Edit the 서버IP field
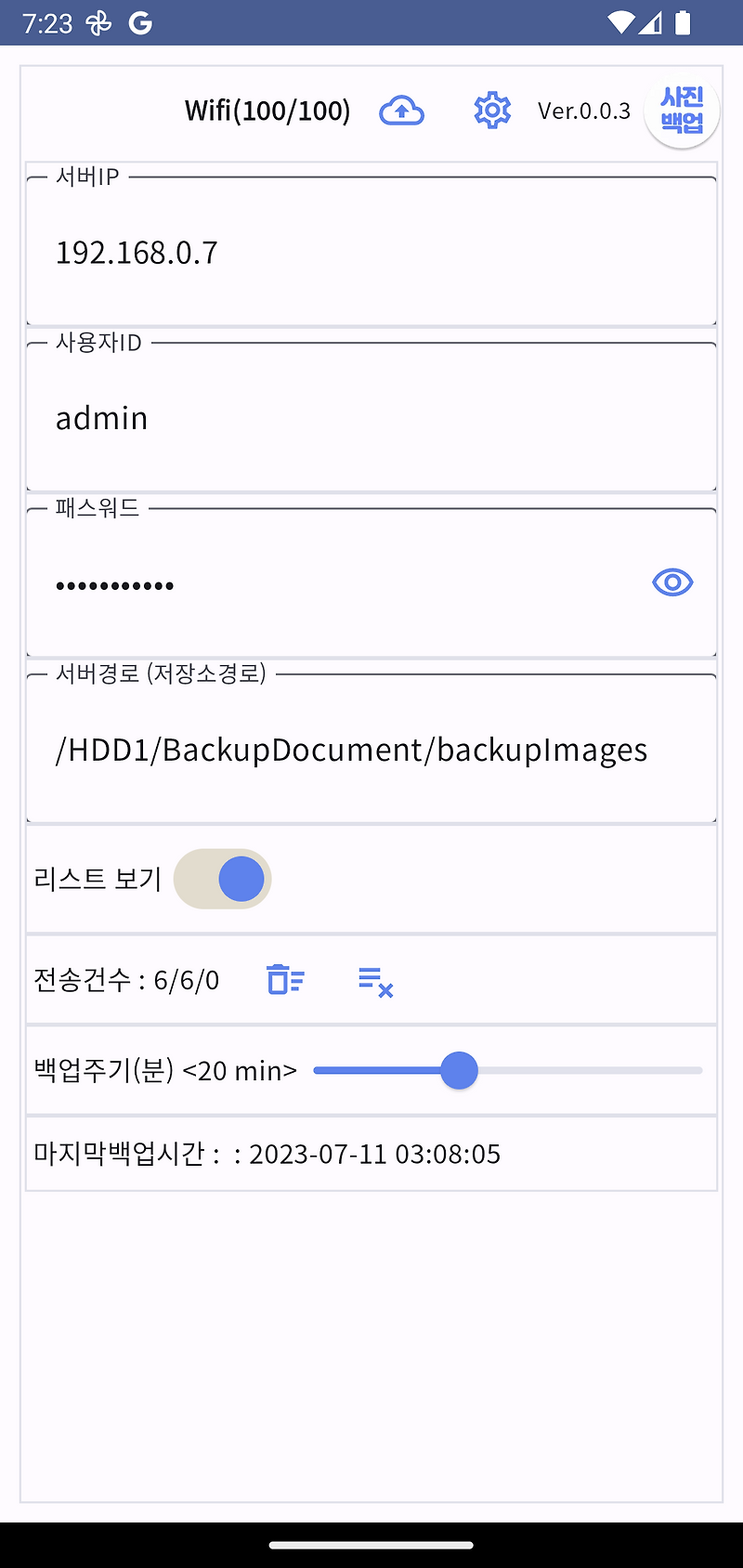 (x=371, y=251)
